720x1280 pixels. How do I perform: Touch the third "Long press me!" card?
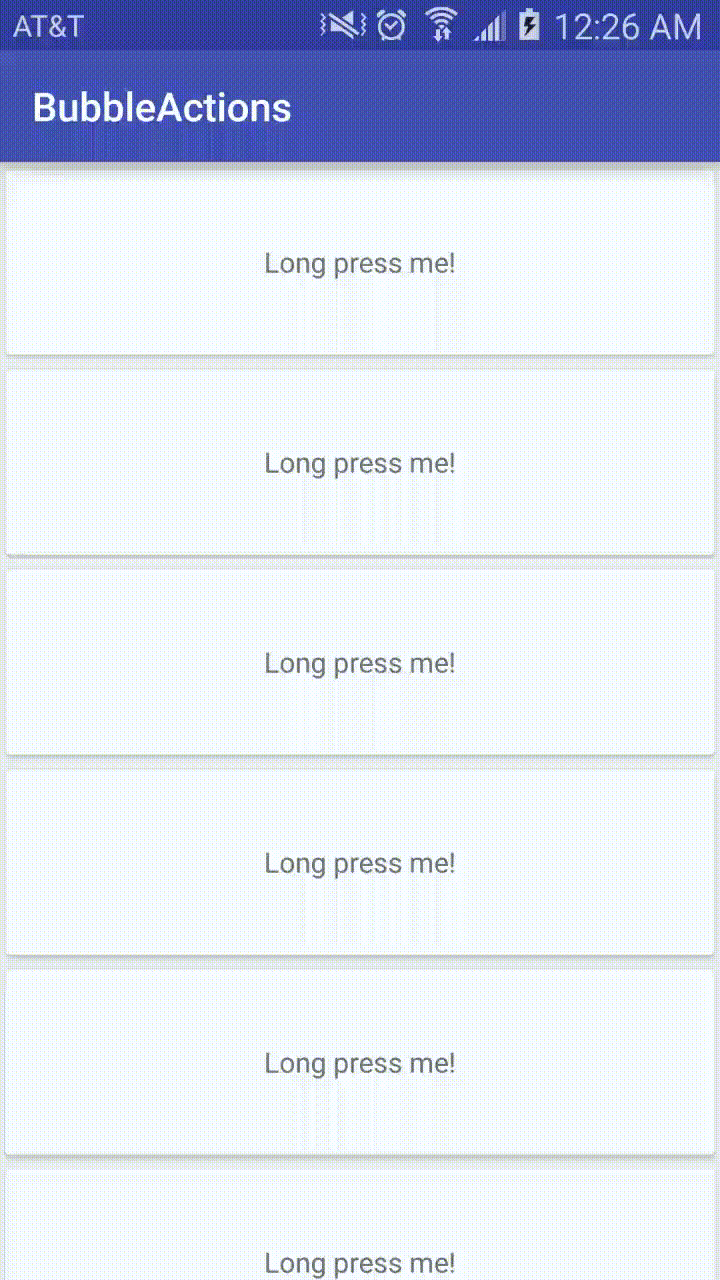(x=360, y=663)
